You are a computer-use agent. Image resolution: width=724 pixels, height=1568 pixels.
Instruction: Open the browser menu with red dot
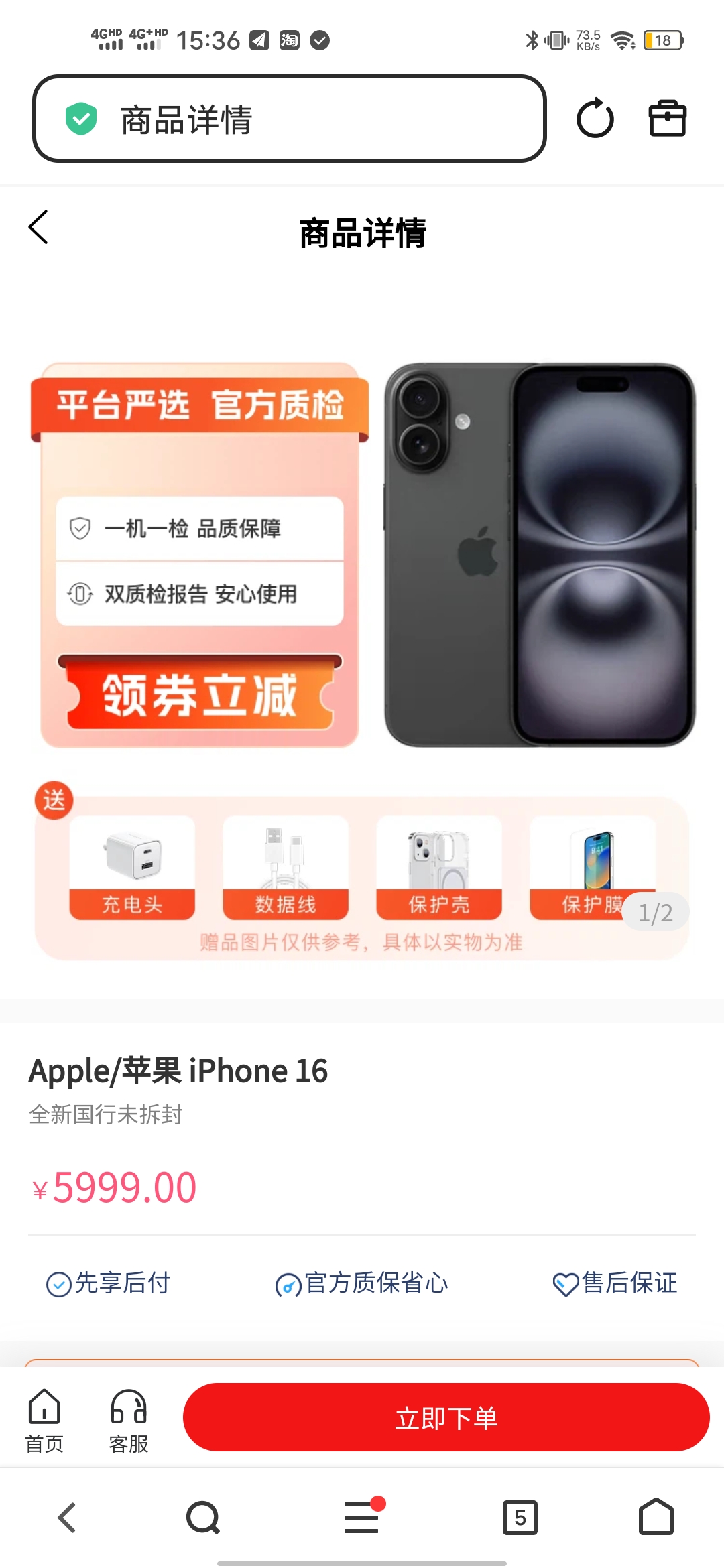(362, 1517)
